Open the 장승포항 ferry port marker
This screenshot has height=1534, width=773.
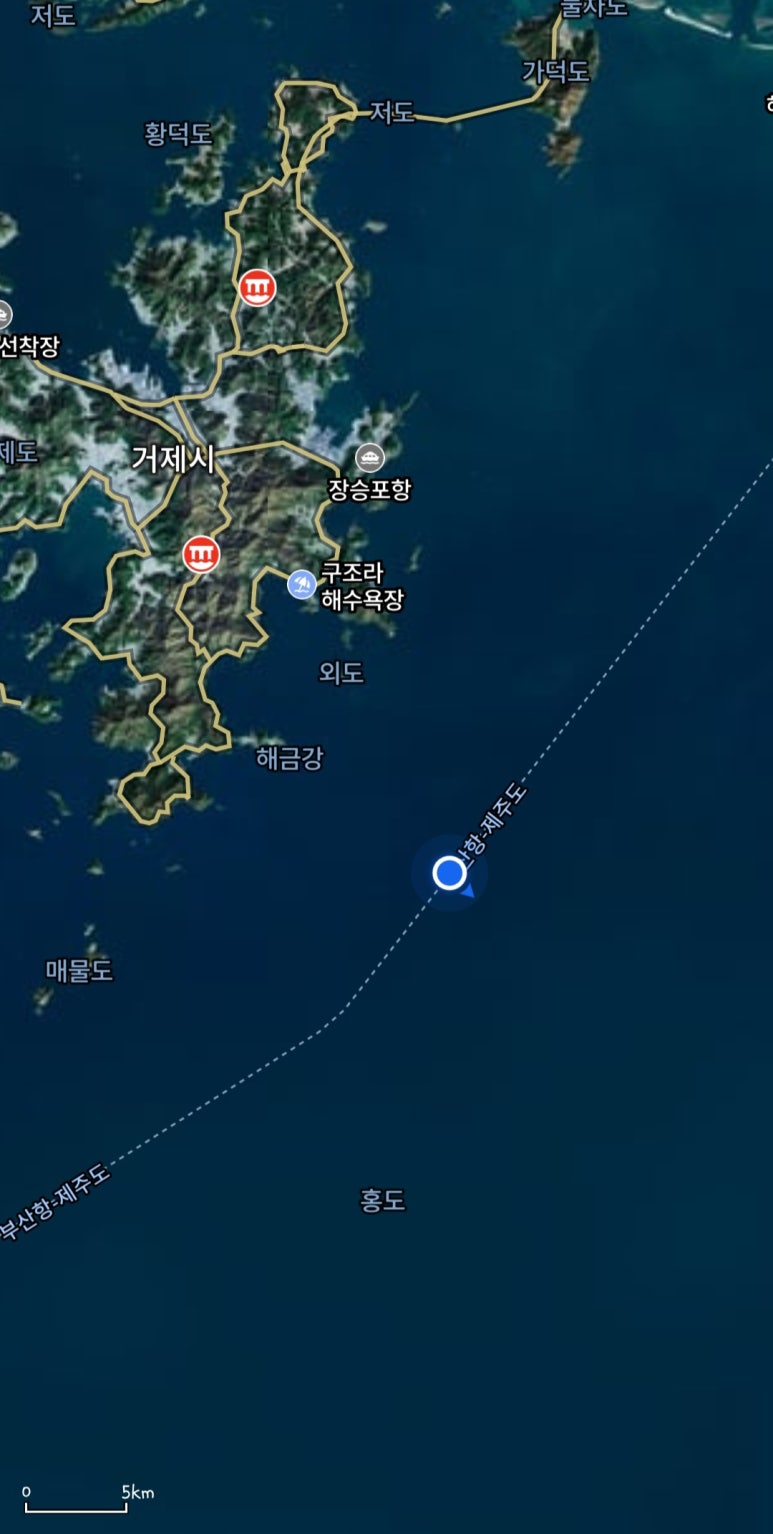[x=370, y=458]
